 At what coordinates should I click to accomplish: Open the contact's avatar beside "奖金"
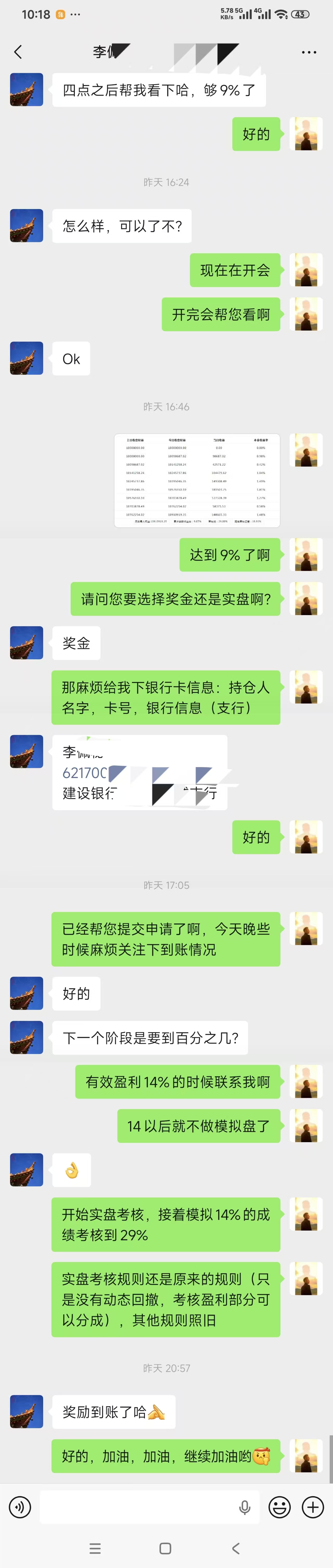(x=27, y=643)
